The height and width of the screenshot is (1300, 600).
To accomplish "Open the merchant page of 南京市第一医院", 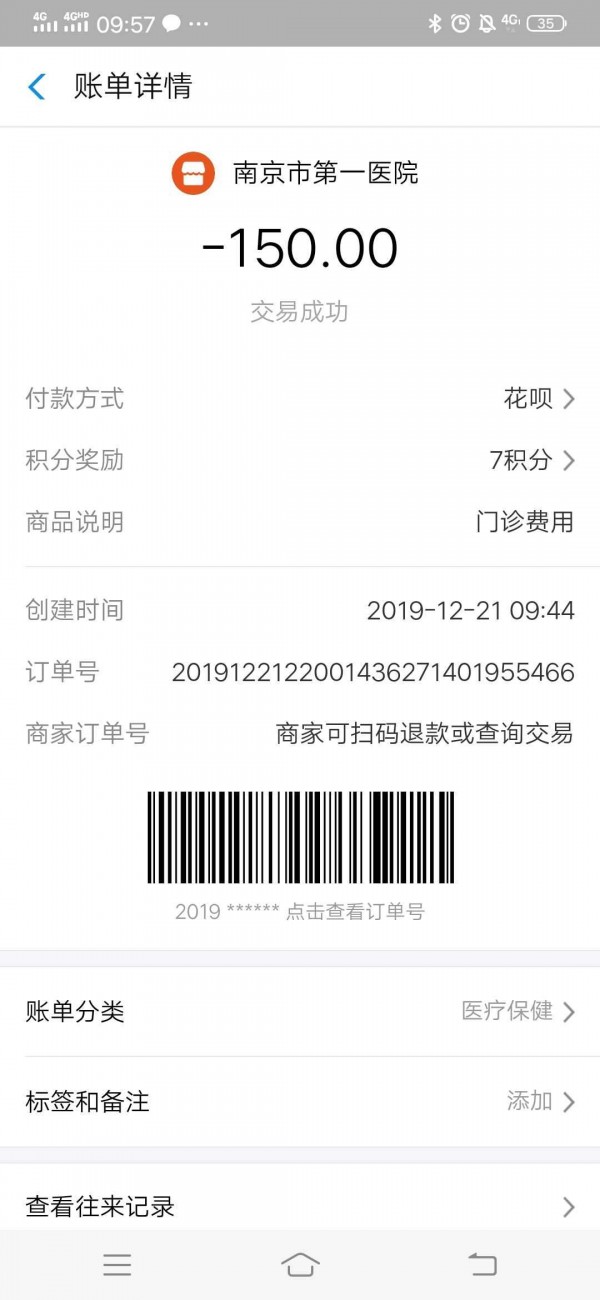I will (296, 174).
